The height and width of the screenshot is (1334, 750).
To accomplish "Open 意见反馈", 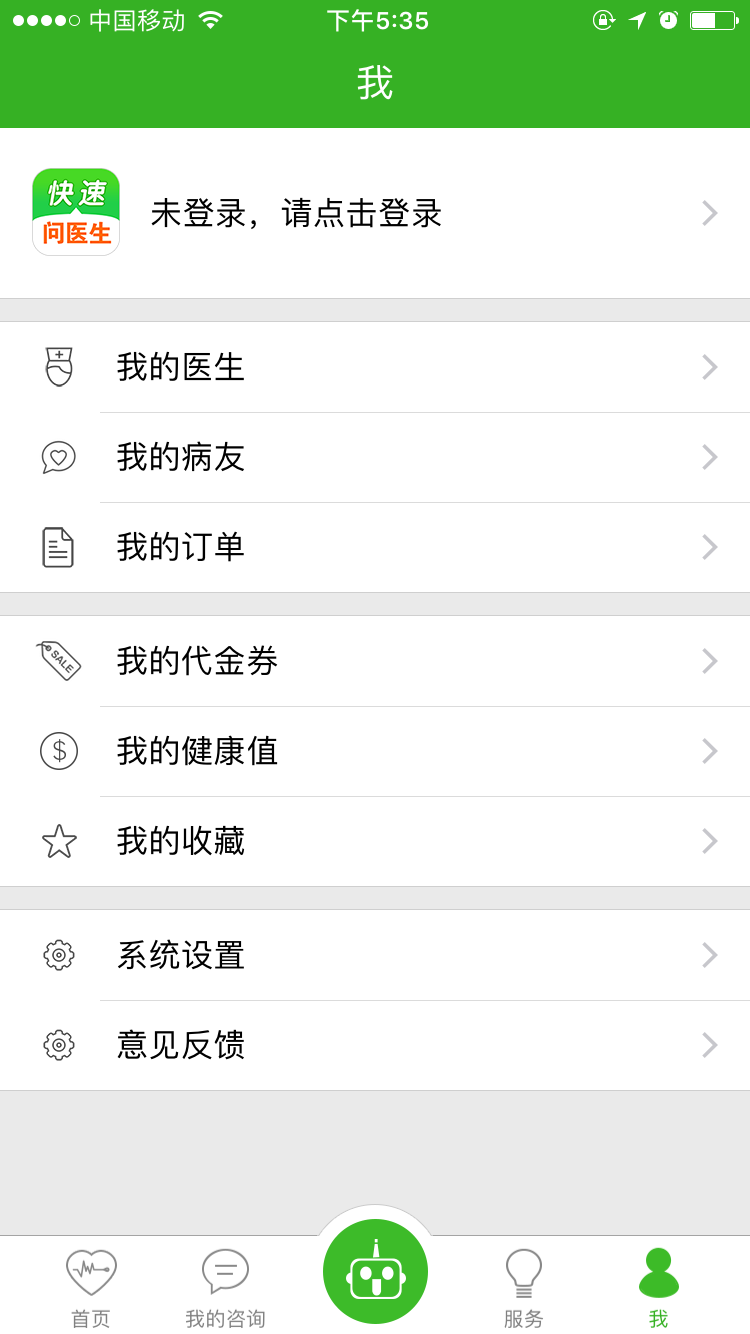I will (x=375, y=1045).
